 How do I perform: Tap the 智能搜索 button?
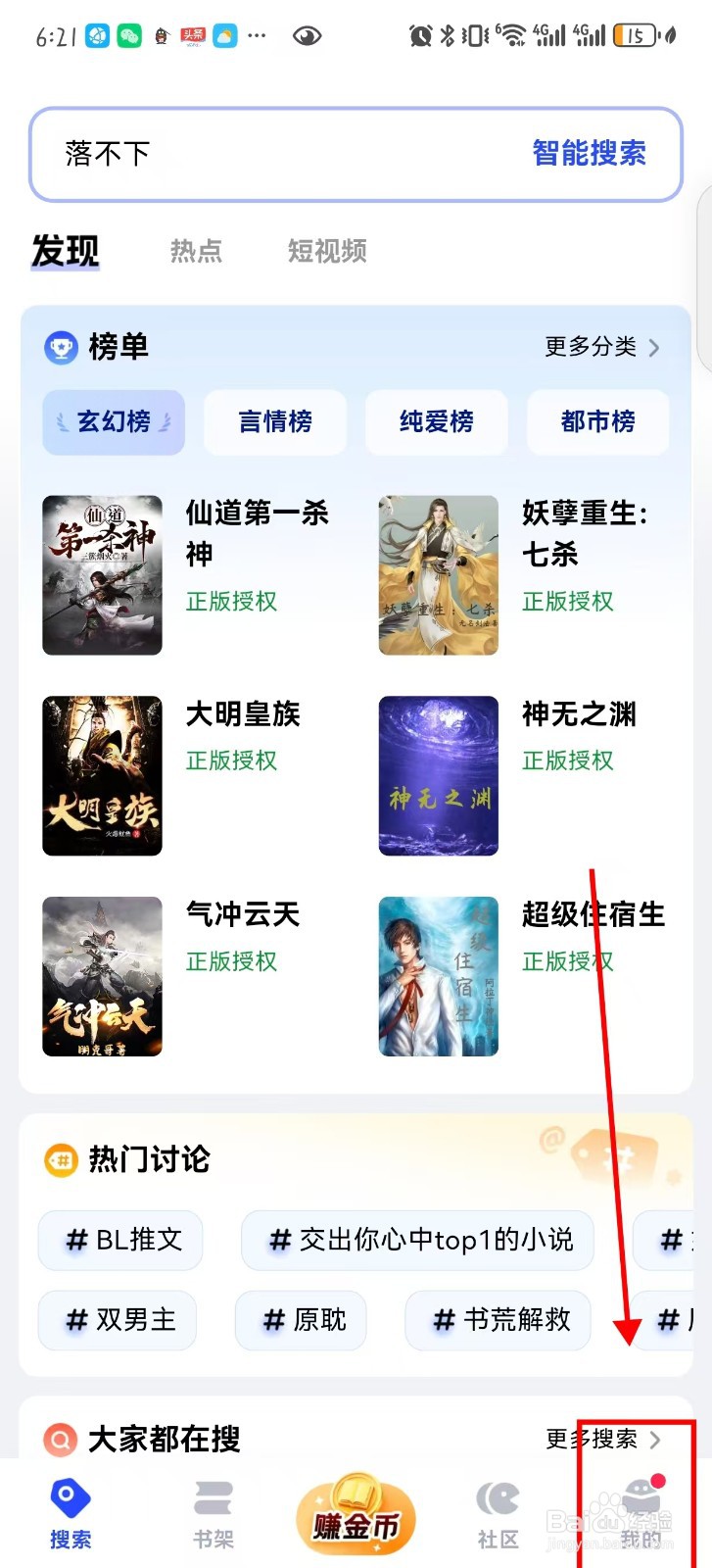click(x=589, y=151)
